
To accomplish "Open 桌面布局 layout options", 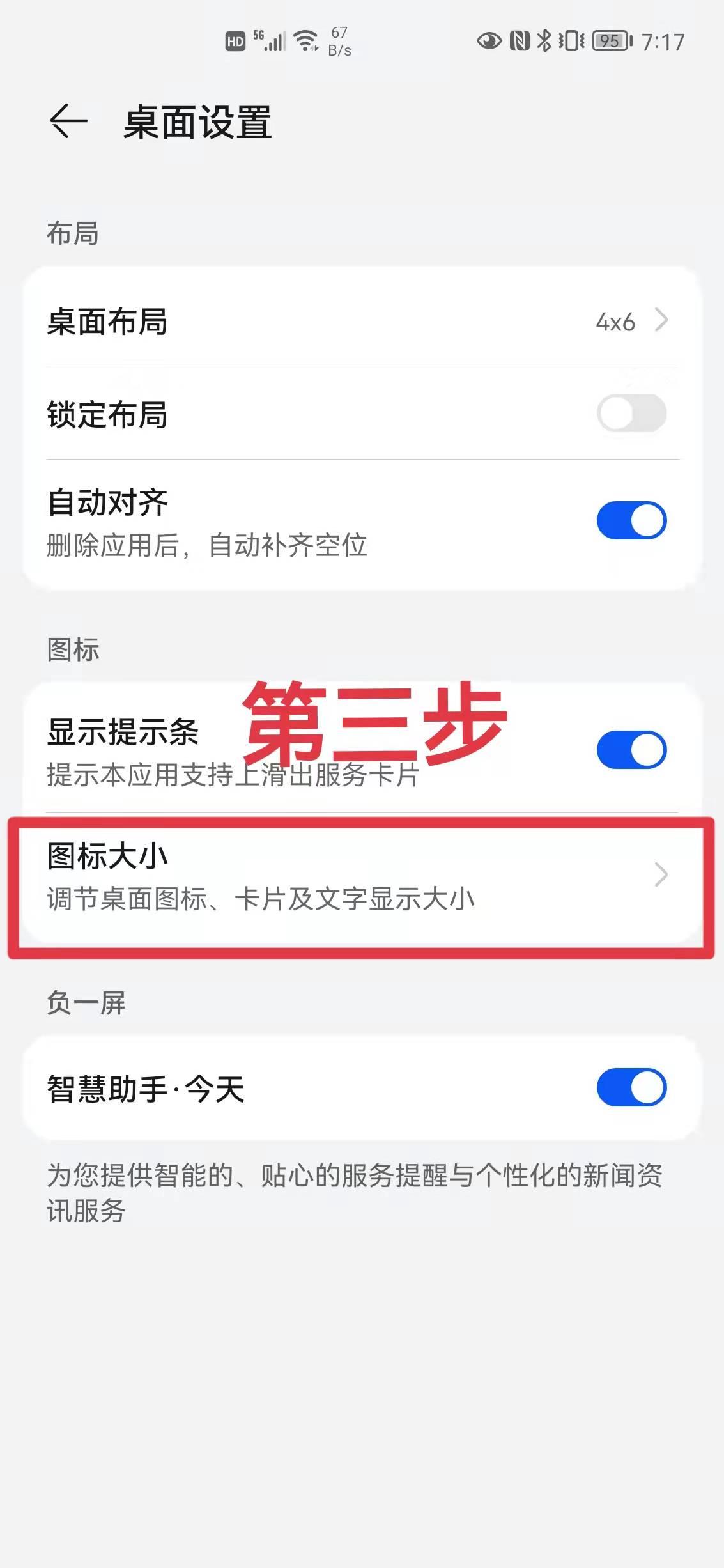I will (358, 321).
